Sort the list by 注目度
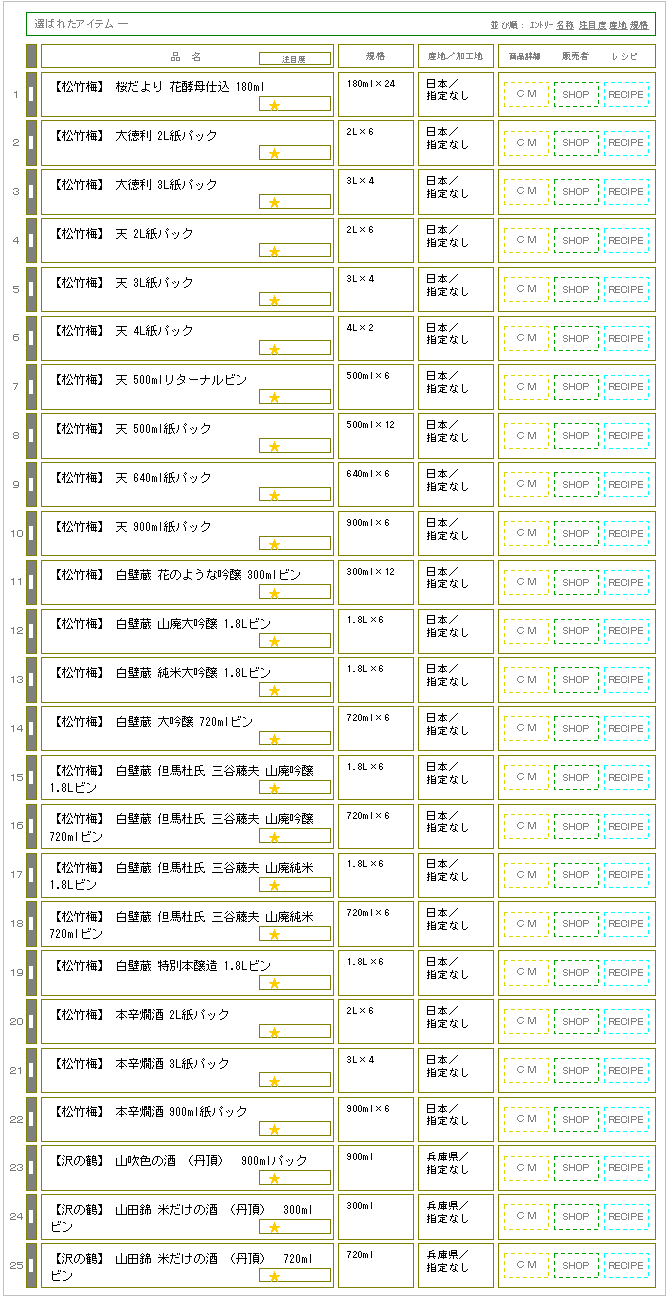The image size is (668, 1298). (592, 24)
